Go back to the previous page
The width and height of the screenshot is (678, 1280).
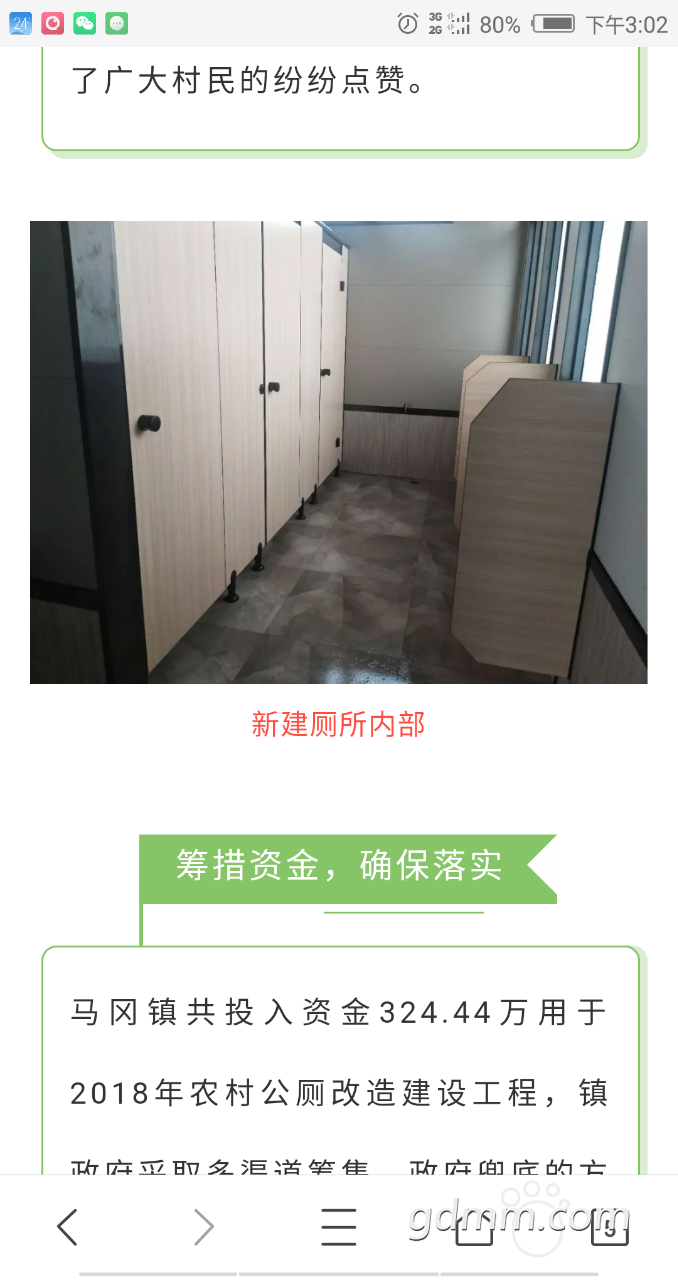(x=67, y=1226)
